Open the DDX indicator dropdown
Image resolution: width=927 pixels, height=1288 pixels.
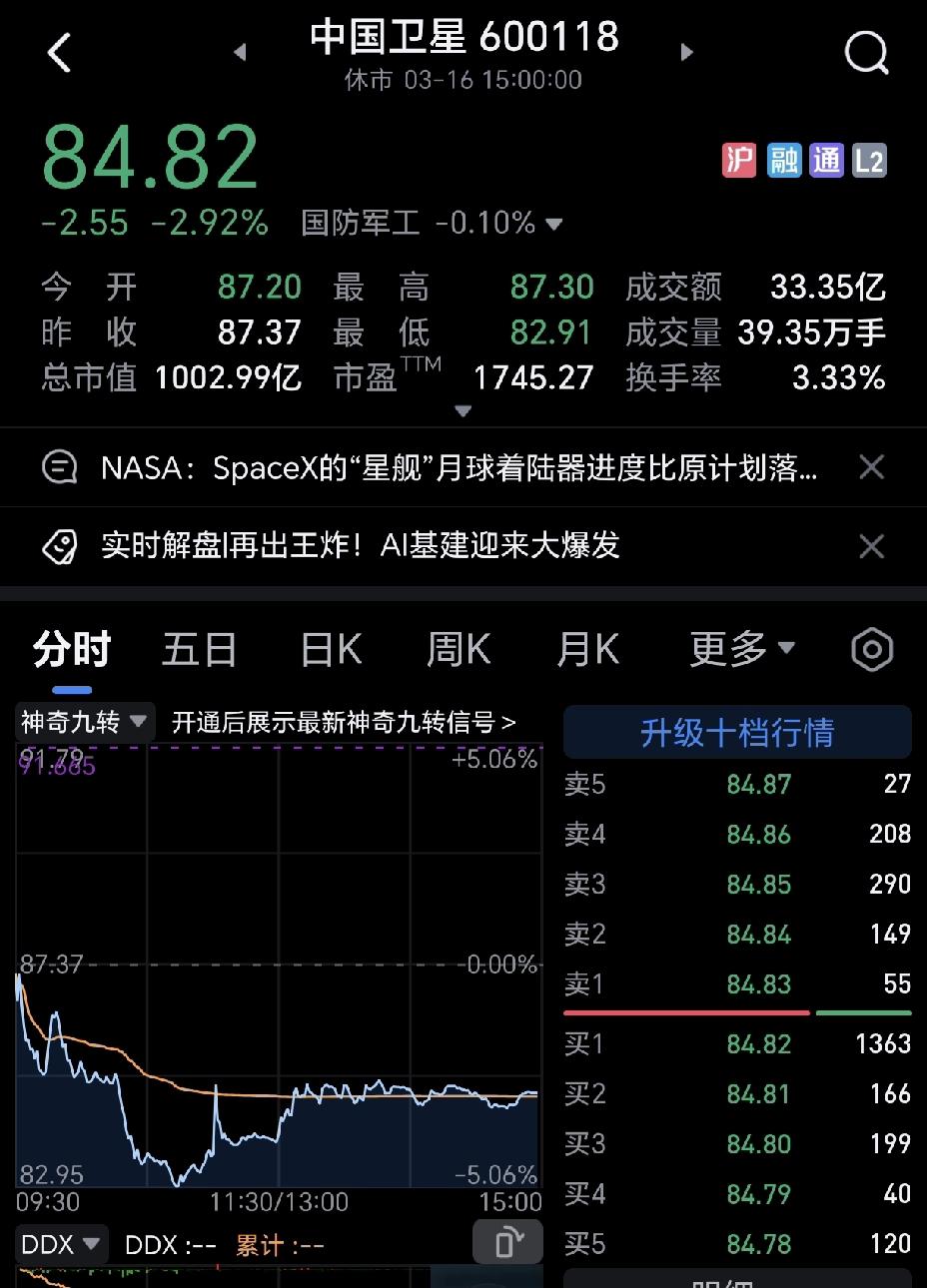tap(58, 1244)
